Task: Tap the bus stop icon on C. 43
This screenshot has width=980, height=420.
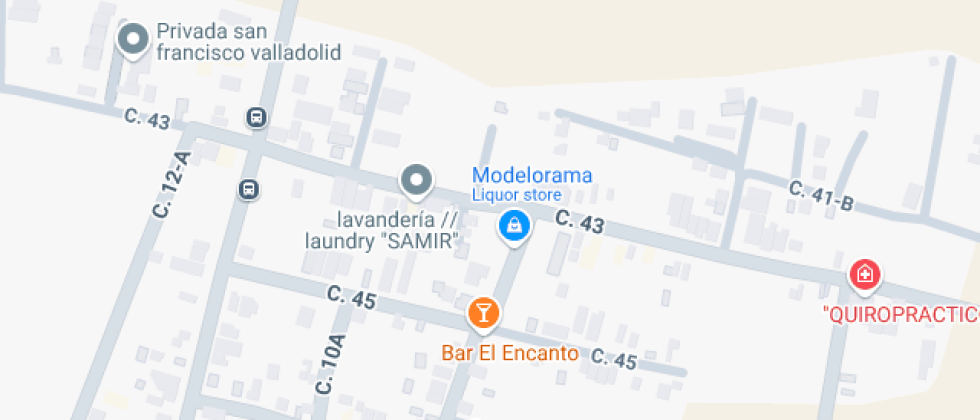Action: [257, 118]
